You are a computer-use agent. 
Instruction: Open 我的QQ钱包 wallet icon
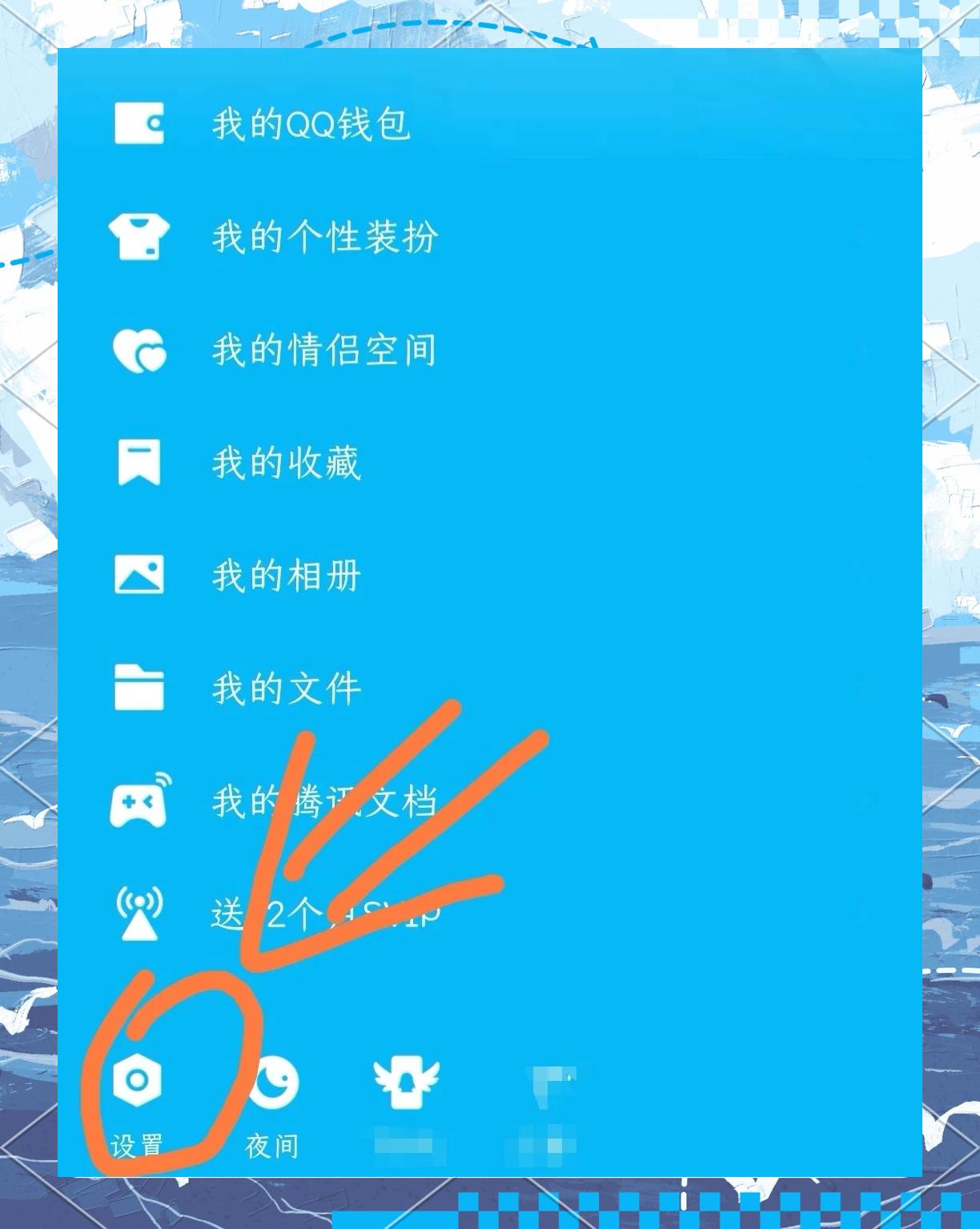click(140, 122)
